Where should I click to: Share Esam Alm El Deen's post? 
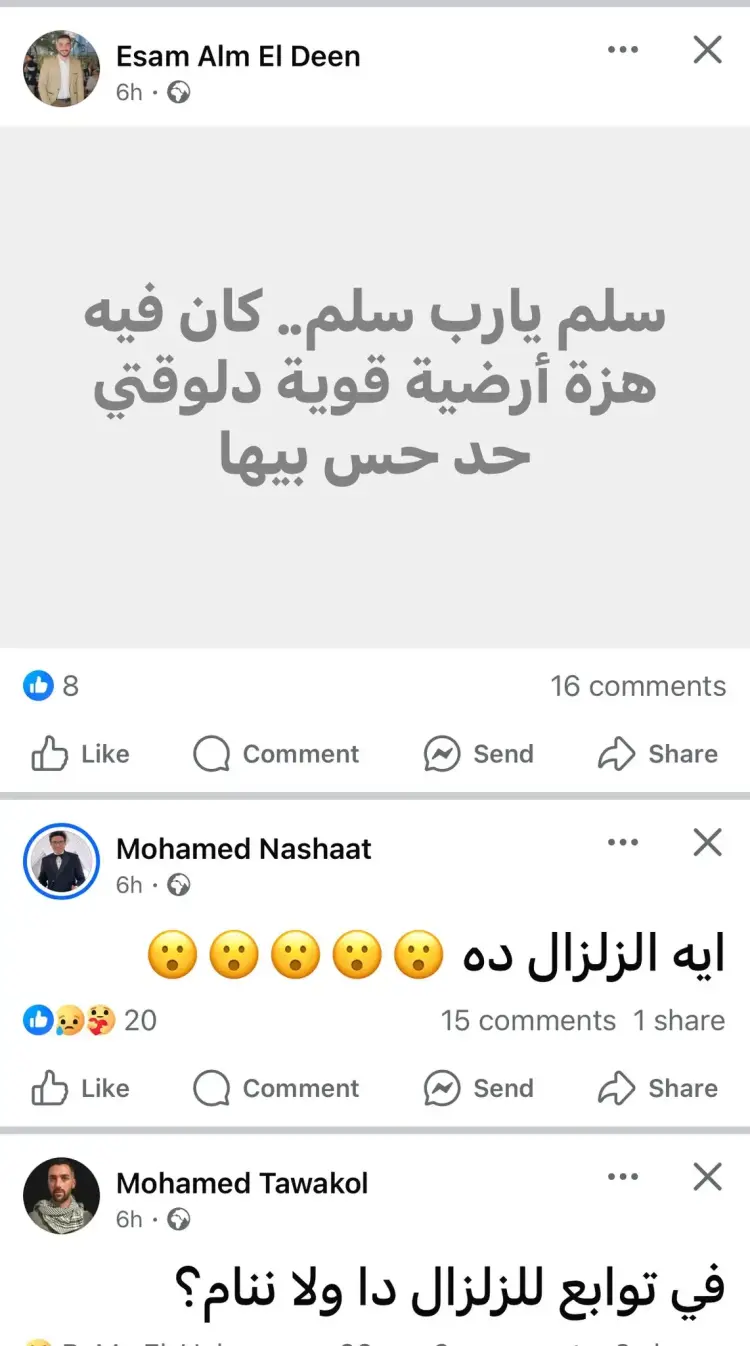[x=657, y=754]
